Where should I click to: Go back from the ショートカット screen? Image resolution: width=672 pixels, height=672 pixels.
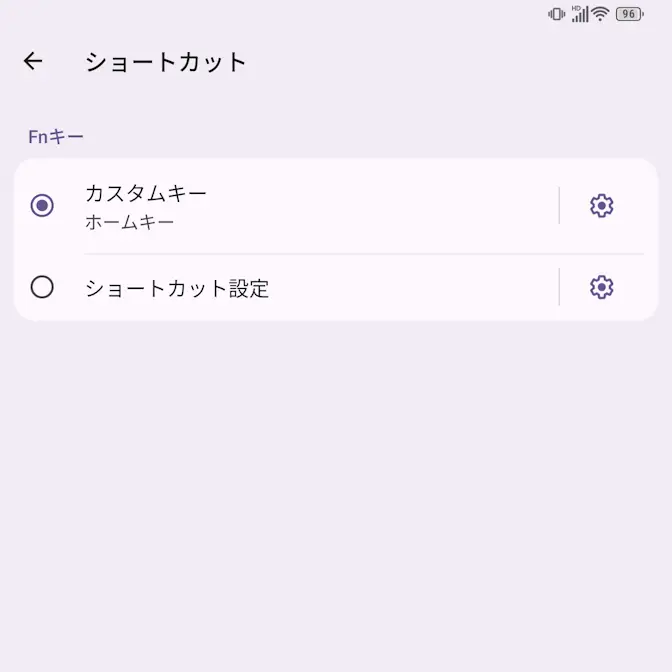point(33,61)
